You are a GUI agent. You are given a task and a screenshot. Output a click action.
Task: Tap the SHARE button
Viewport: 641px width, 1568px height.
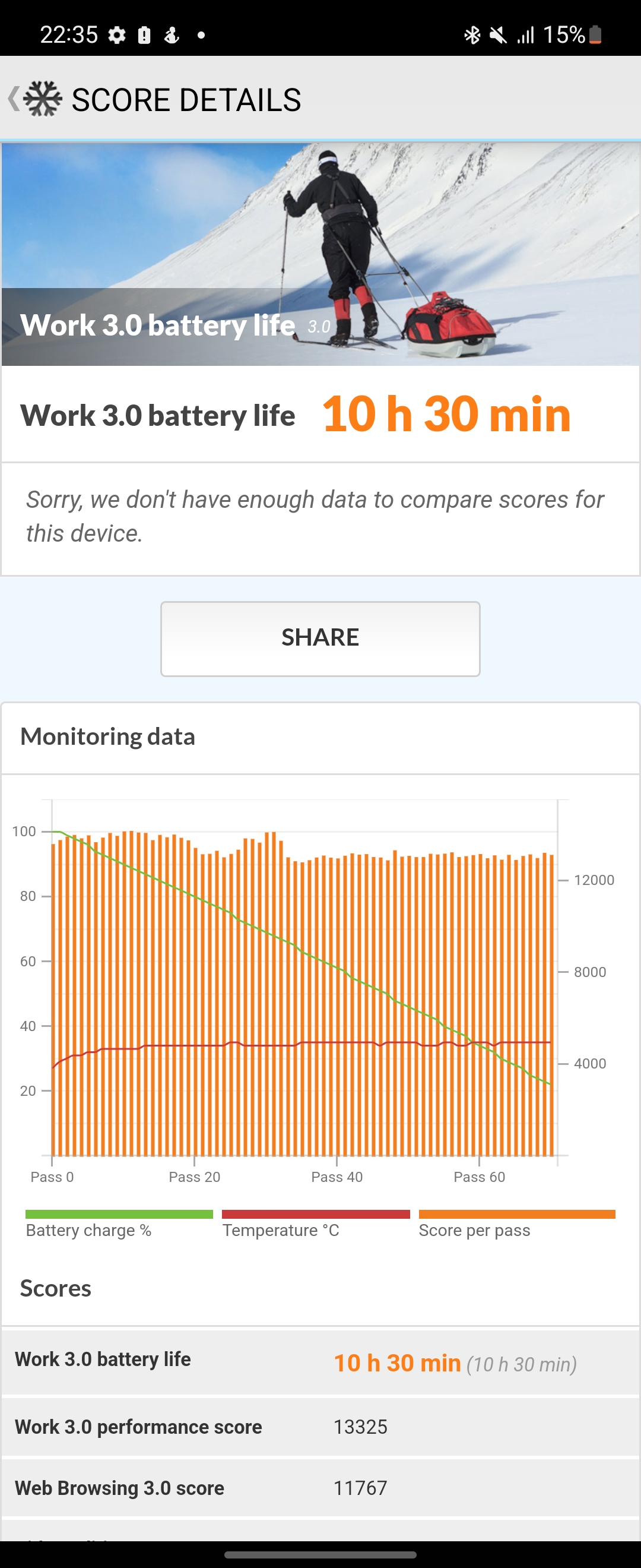(x=320, y=638)
